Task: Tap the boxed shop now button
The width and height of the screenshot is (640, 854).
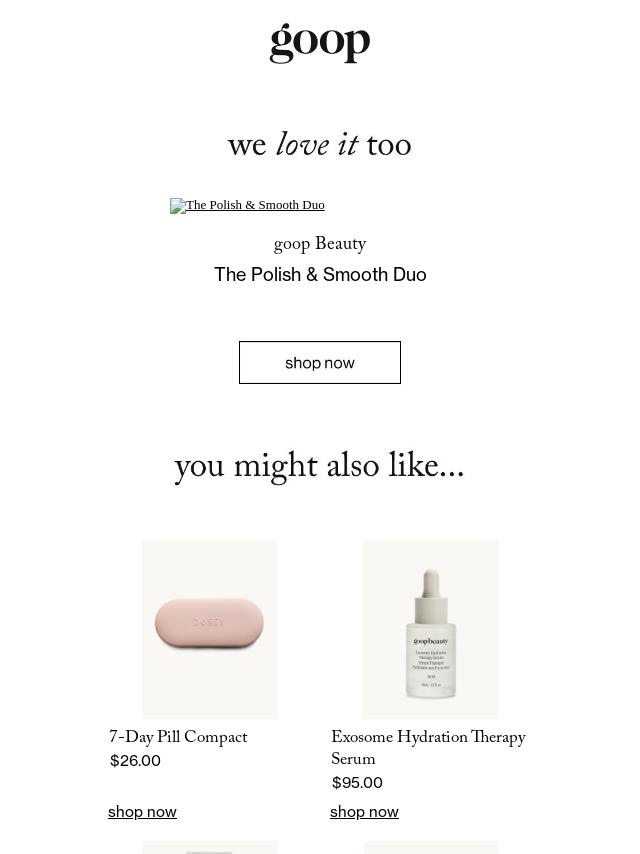Action: 320,363
